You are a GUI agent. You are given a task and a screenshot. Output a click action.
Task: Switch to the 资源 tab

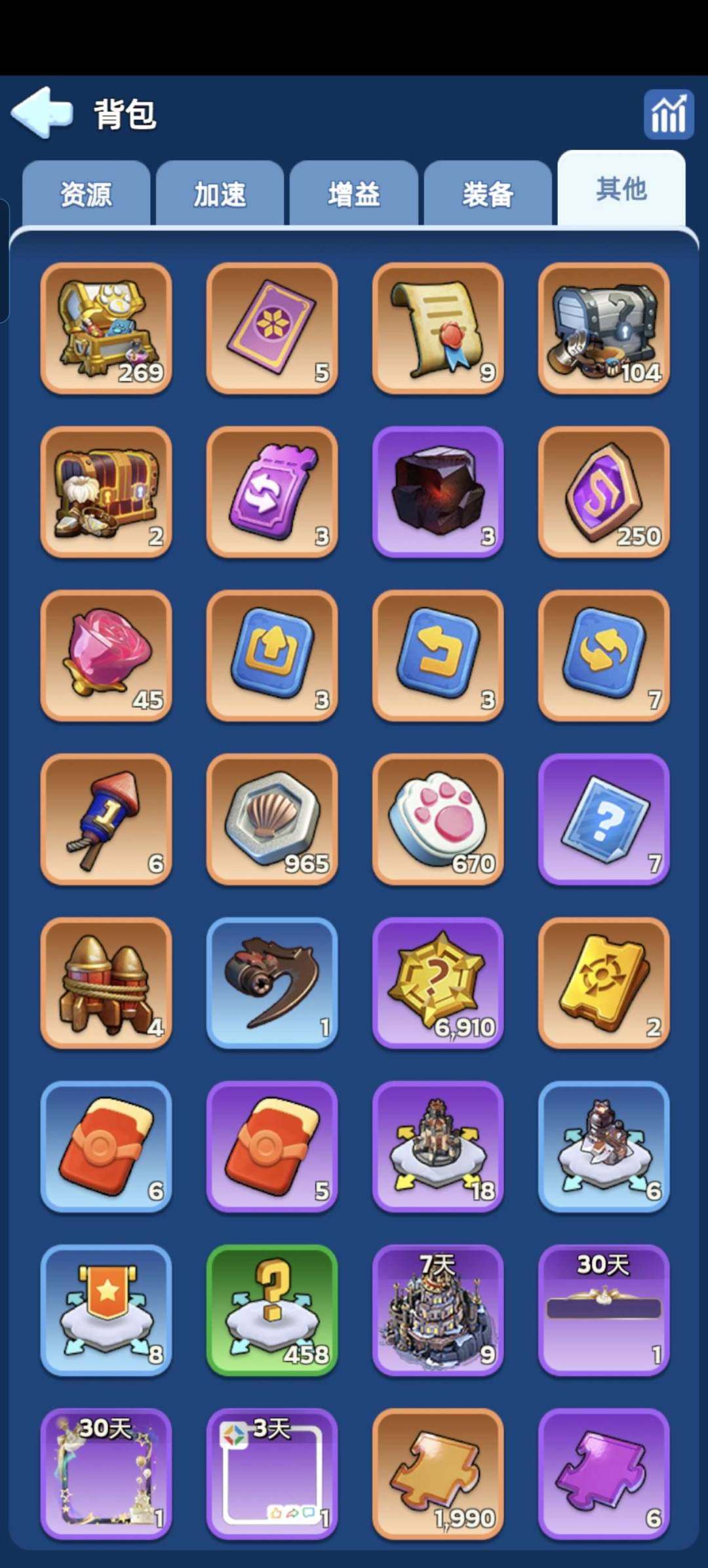click(86, 195)
